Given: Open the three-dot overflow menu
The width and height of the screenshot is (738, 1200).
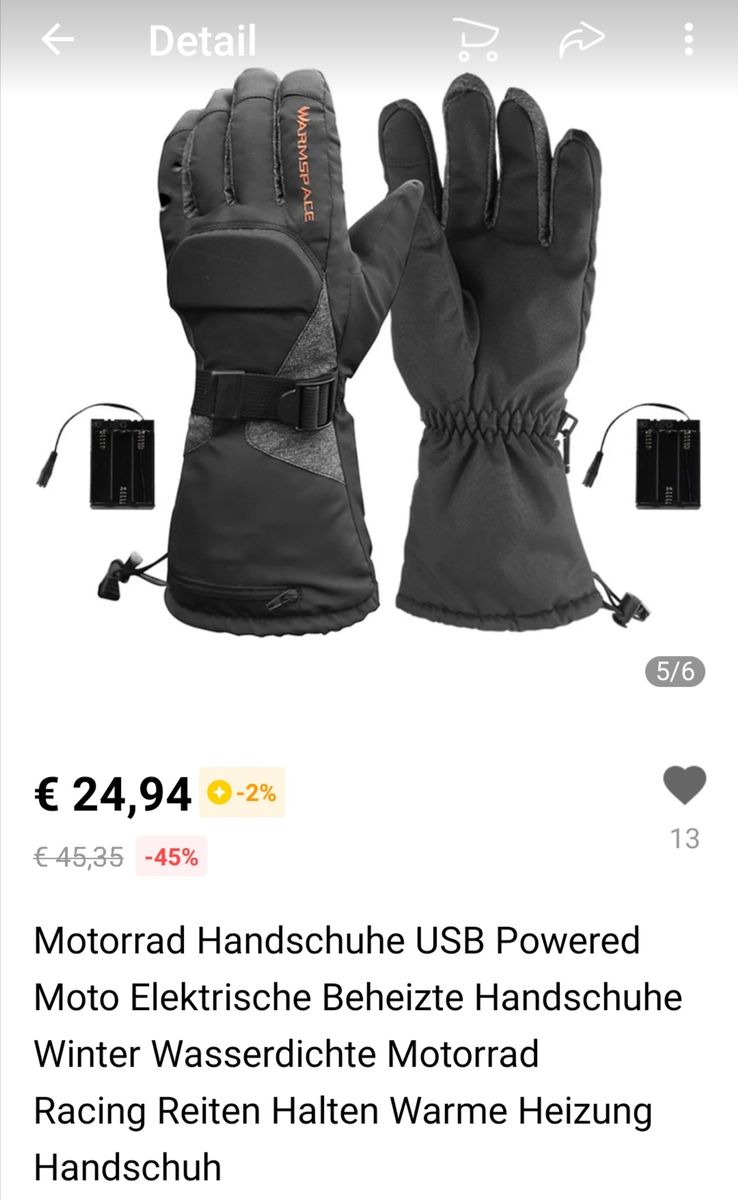Looking at the screenshot, I should 688,40.
